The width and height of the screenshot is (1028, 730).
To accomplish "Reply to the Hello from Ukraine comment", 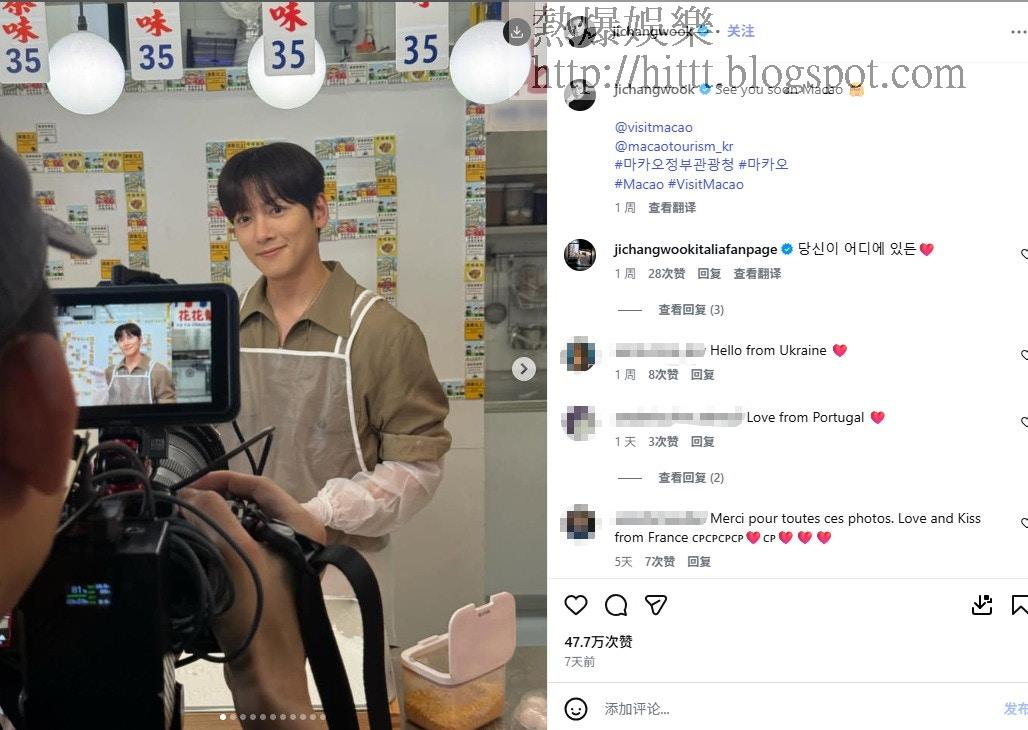I will pos(702,375).
